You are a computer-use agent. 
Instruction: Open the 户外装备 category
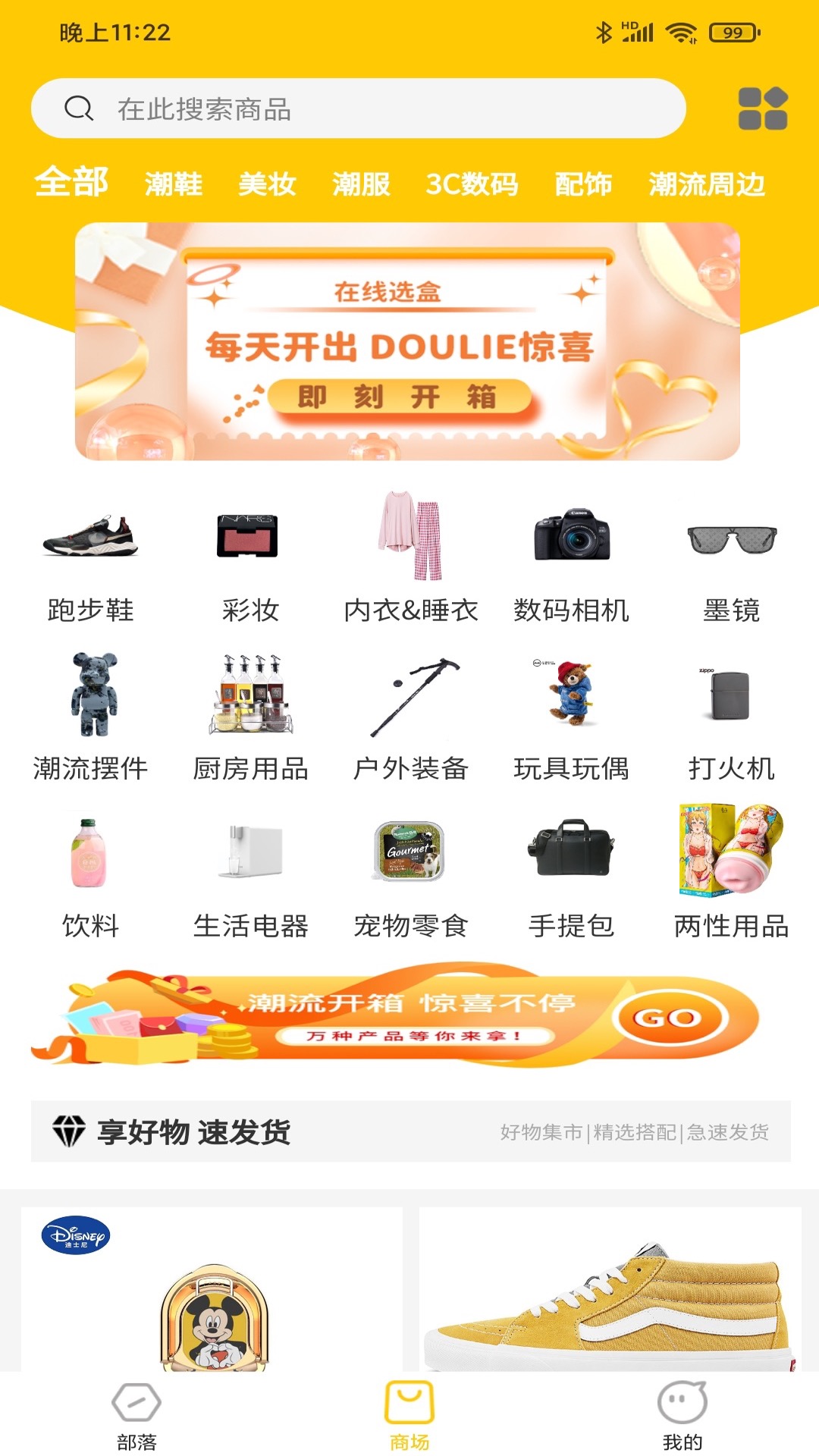pyautogui.click(x=410, y=717)
